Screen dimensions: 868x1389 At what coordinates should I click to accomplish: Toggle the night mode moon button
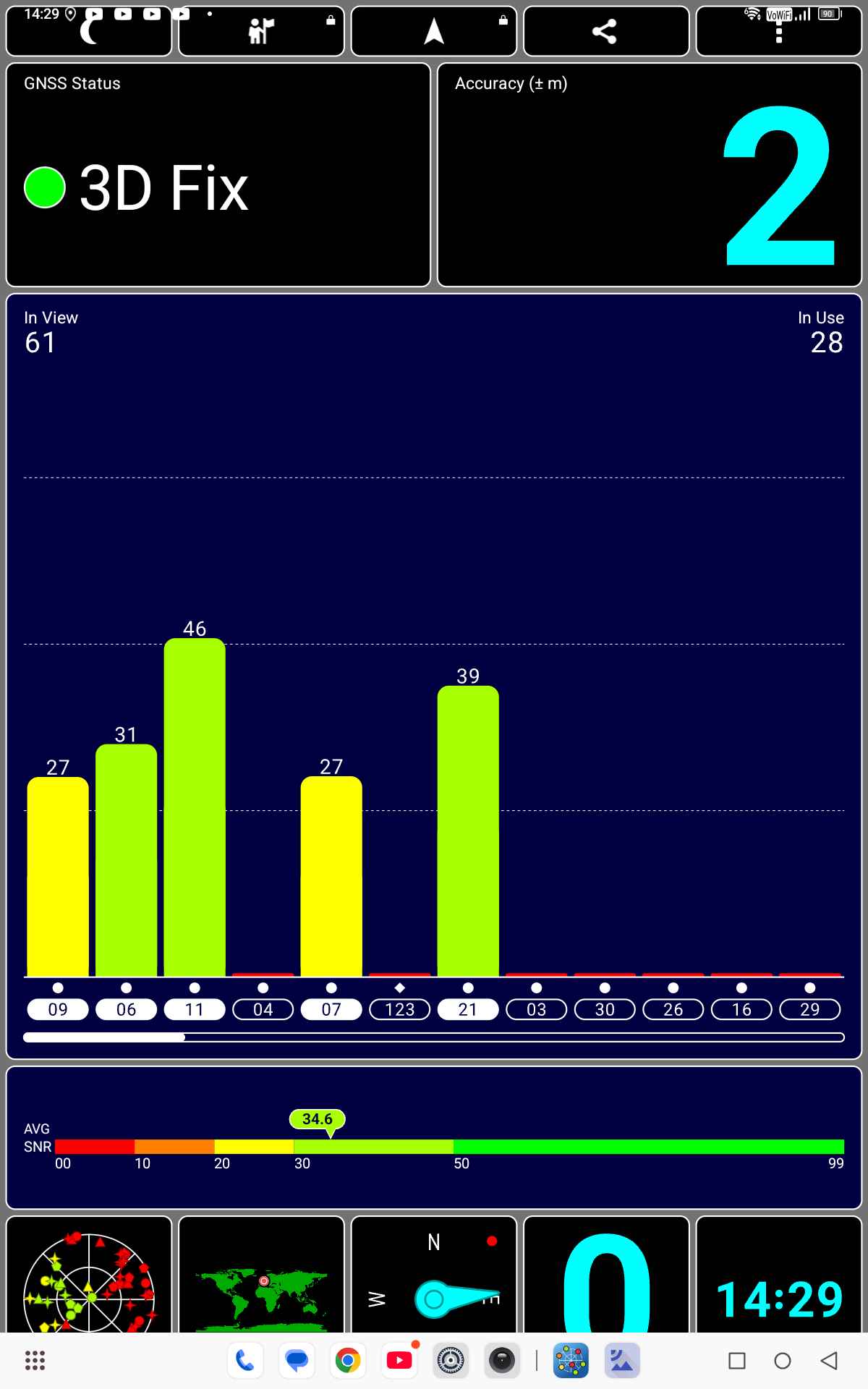pyautogui.click(x=89, y=31)
